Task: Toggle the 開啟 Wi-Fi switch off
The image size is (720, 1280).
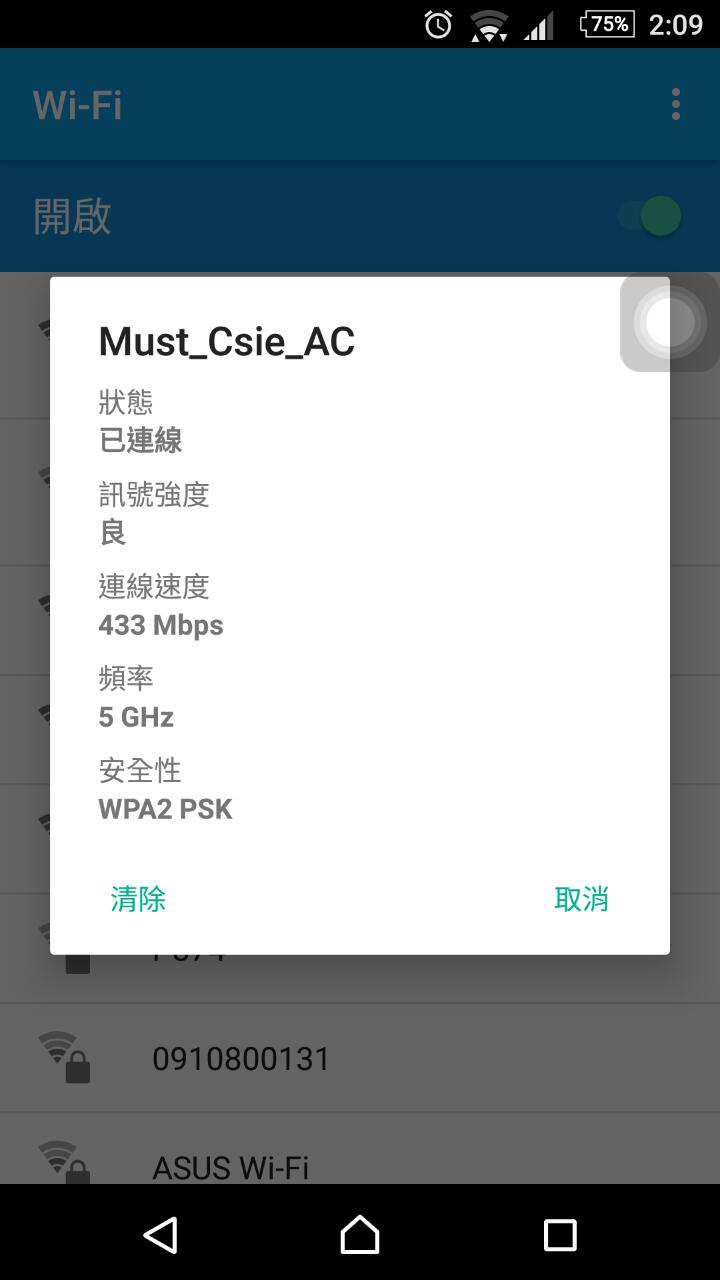Action: click(x=651, y=216)
